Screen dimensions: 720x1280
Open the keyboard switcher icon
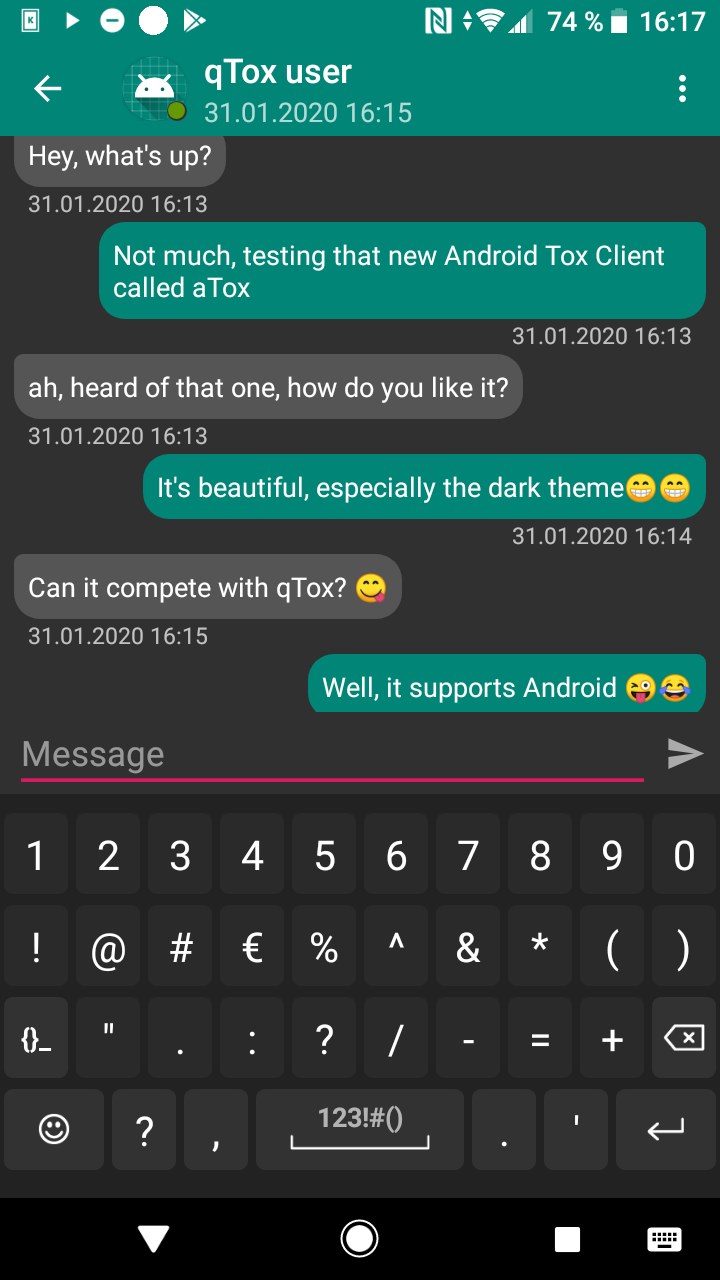tap(664, 1239)
